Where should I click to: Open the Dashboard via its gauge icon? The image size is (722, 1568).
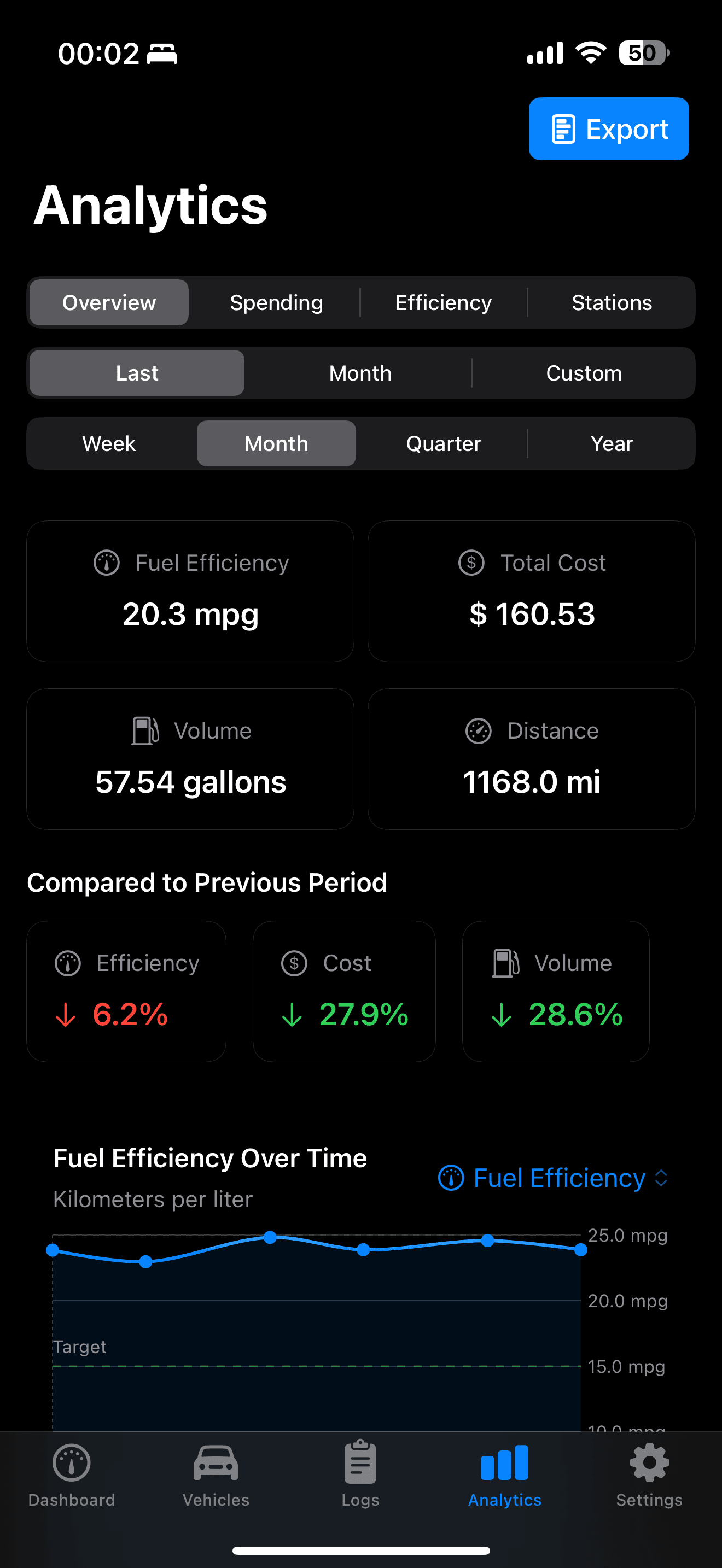tap(71, 1462)
